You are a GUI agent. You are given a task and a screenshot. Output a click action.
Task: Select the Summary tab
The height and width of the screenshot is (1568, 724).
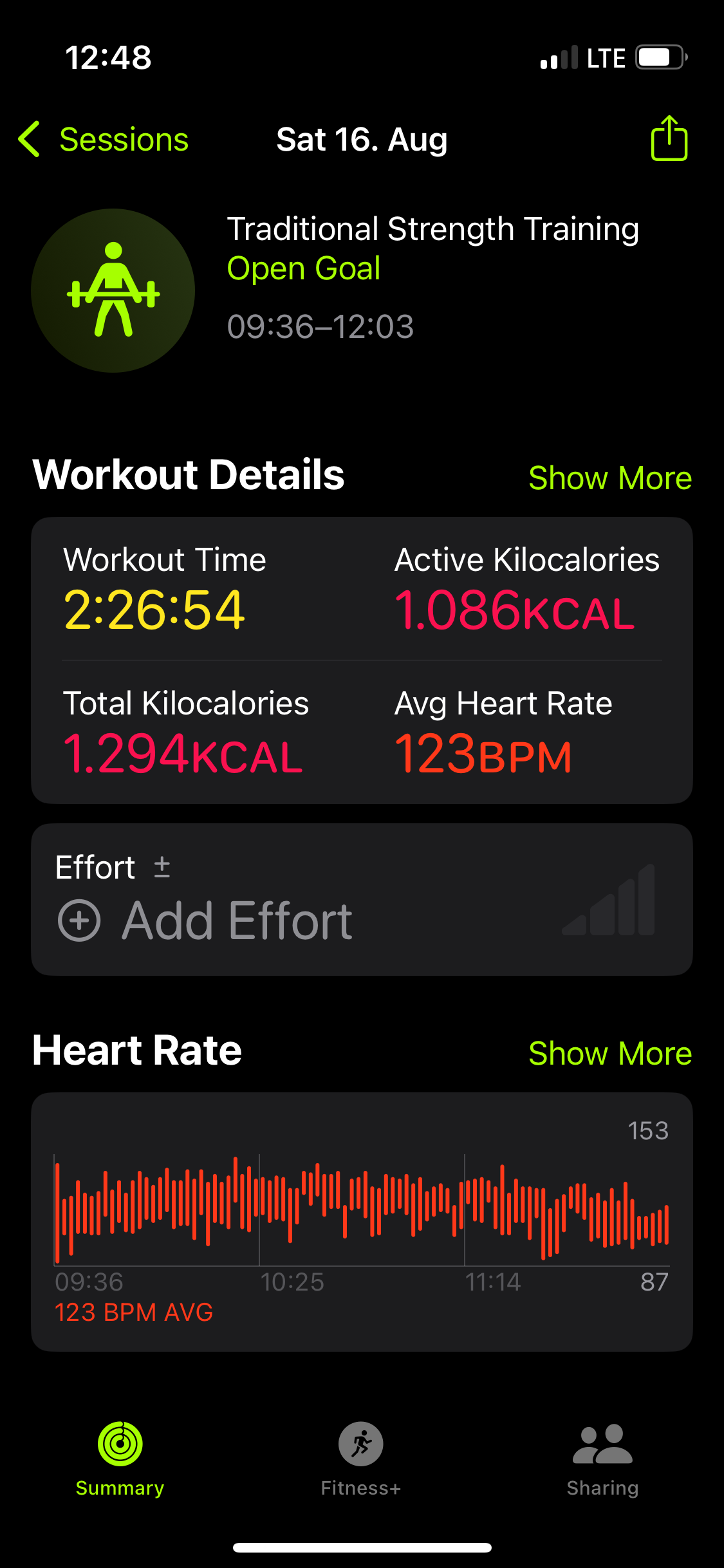click(120, 1459)
